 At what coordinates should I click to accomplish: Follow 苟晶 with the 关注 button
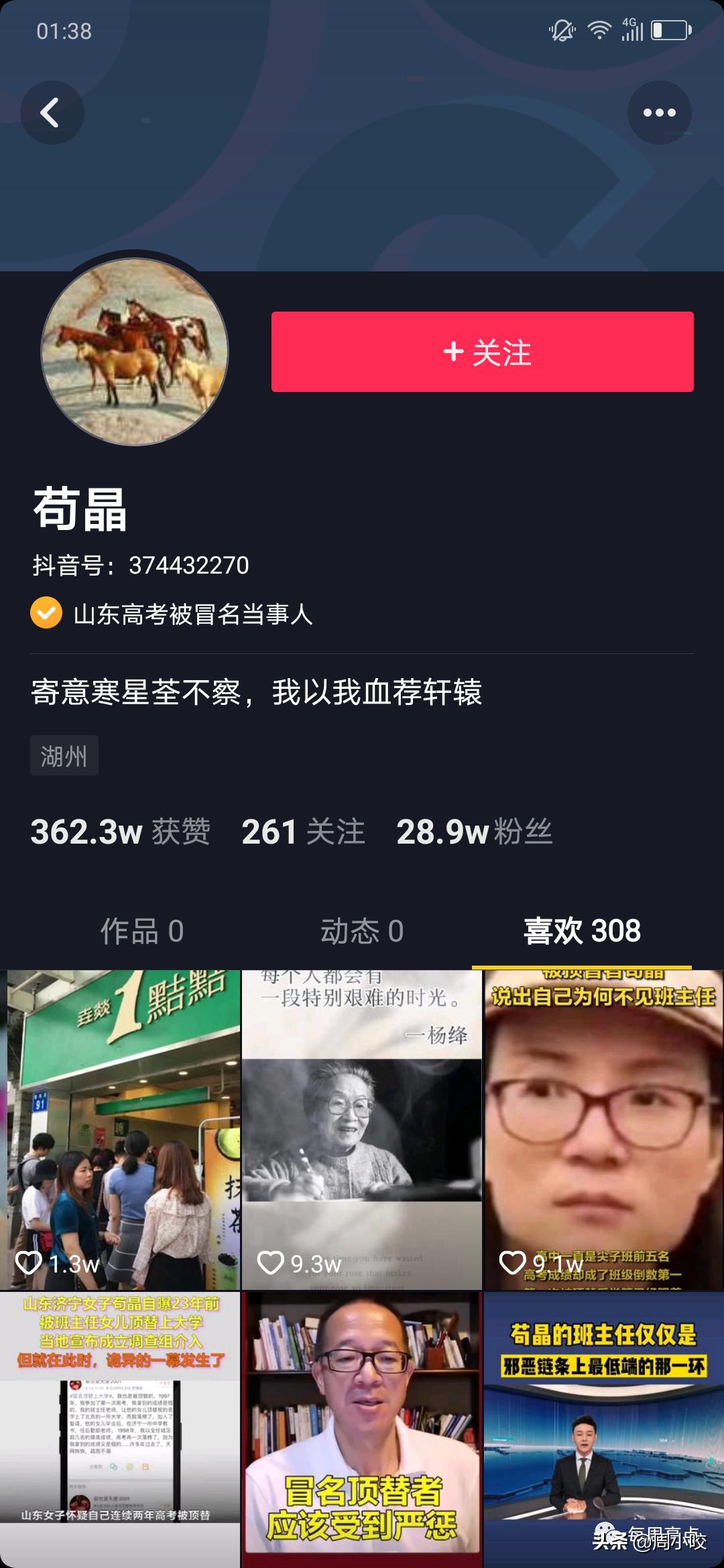coord(482,352)
